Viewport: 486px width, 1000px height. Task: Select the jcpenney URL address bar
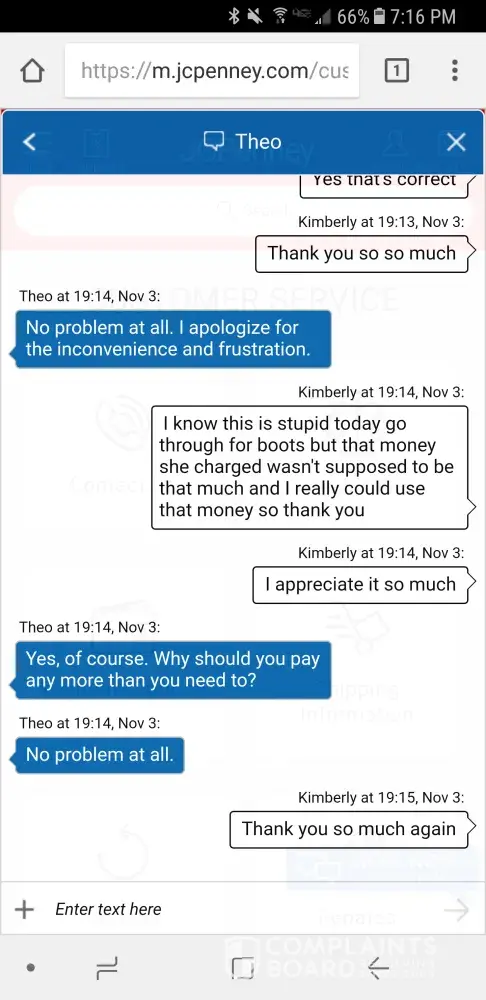click(212, 71)
